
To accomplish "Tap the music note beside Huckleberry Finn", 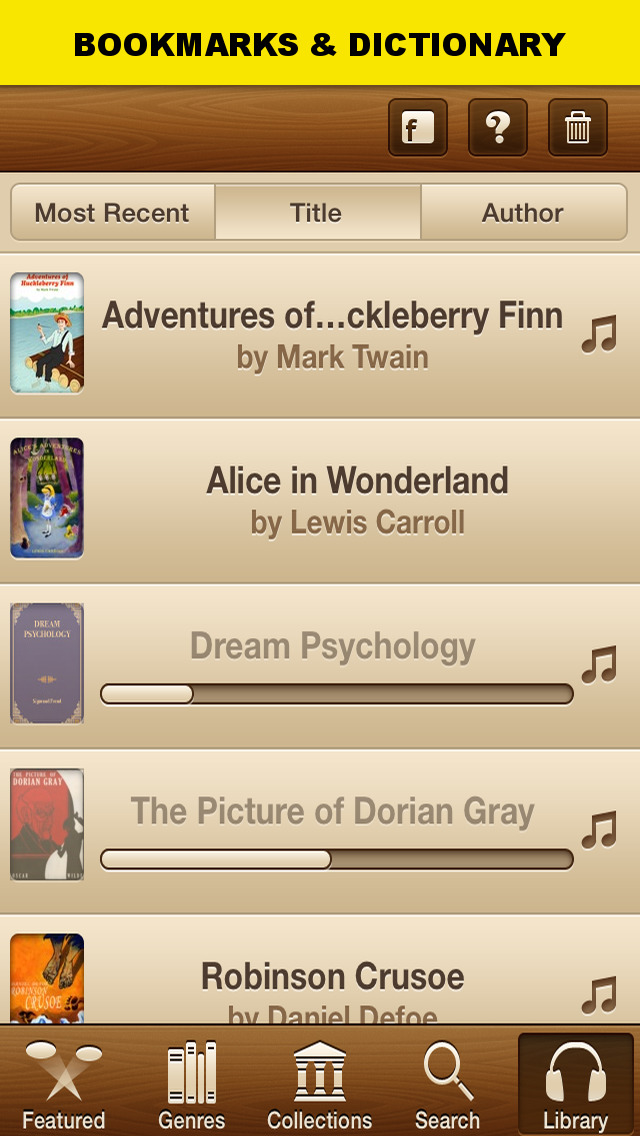I will click(599, 334).
